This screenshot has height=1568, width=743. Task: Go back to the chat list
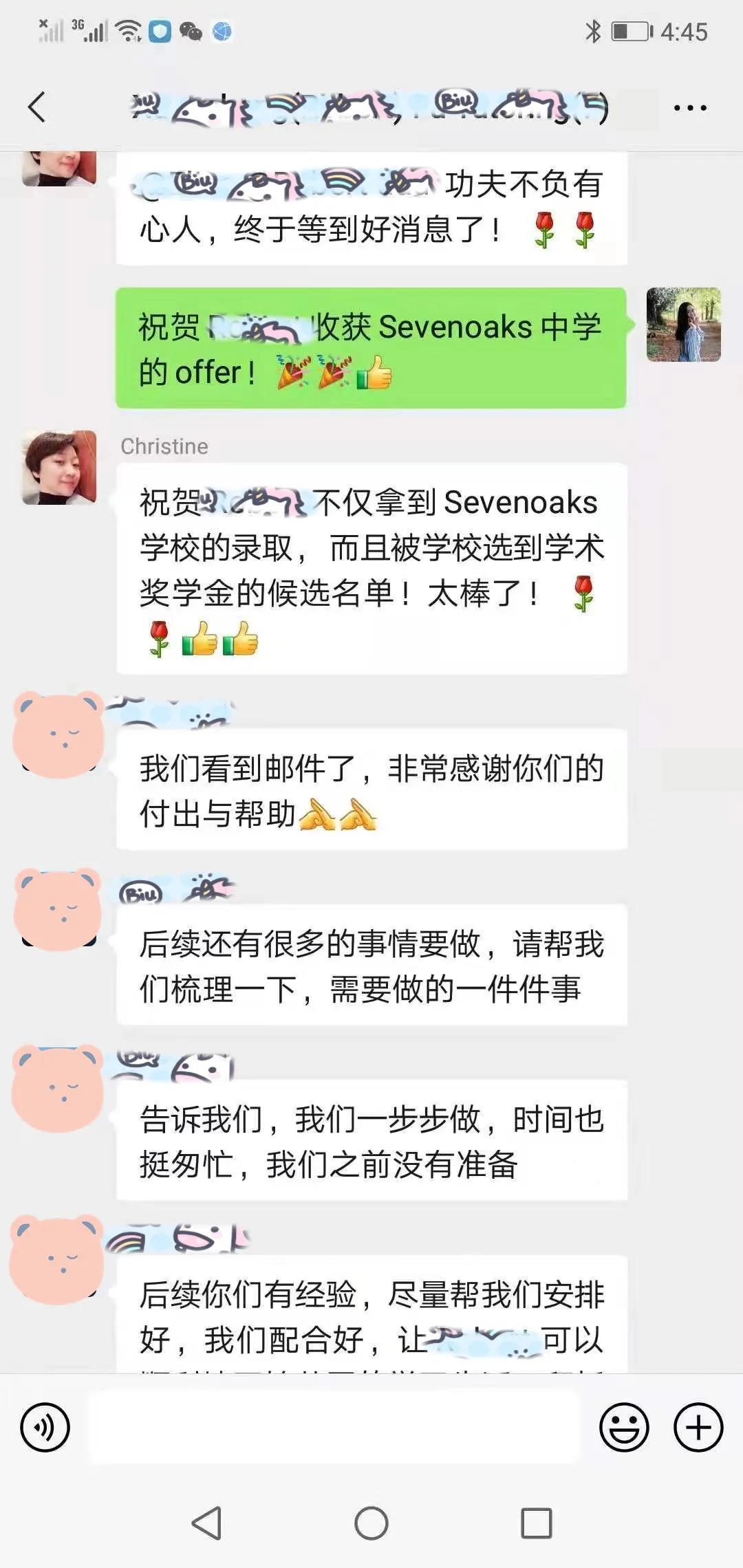[37, 107]
